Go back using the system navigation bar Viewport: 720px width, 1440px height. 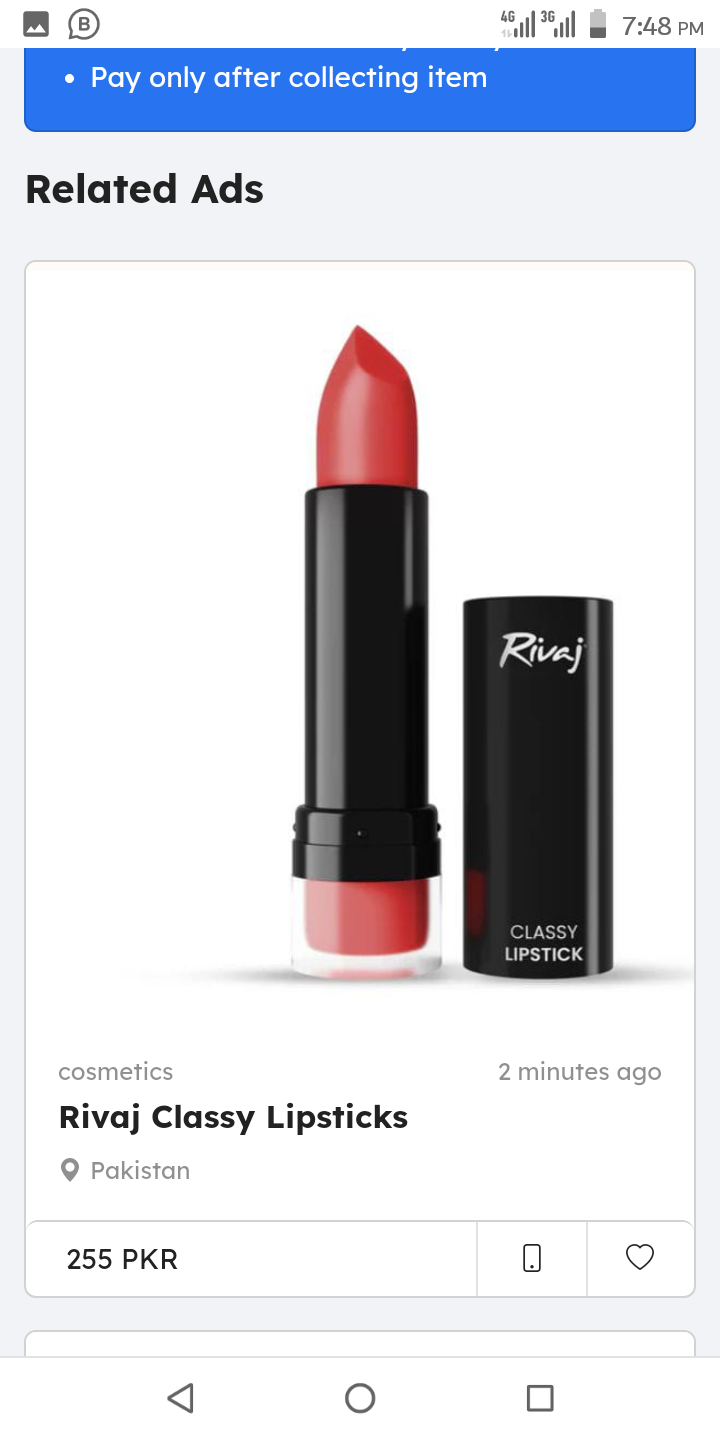(180, 1398)
